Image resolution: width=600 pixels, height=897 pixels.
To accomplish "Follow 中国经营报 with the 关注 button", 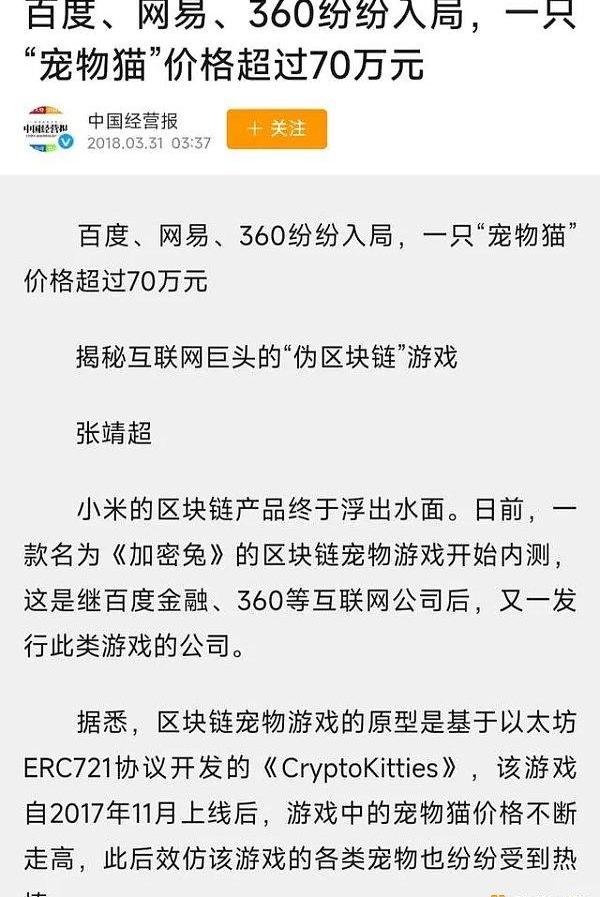I will (x=276, y=129).
